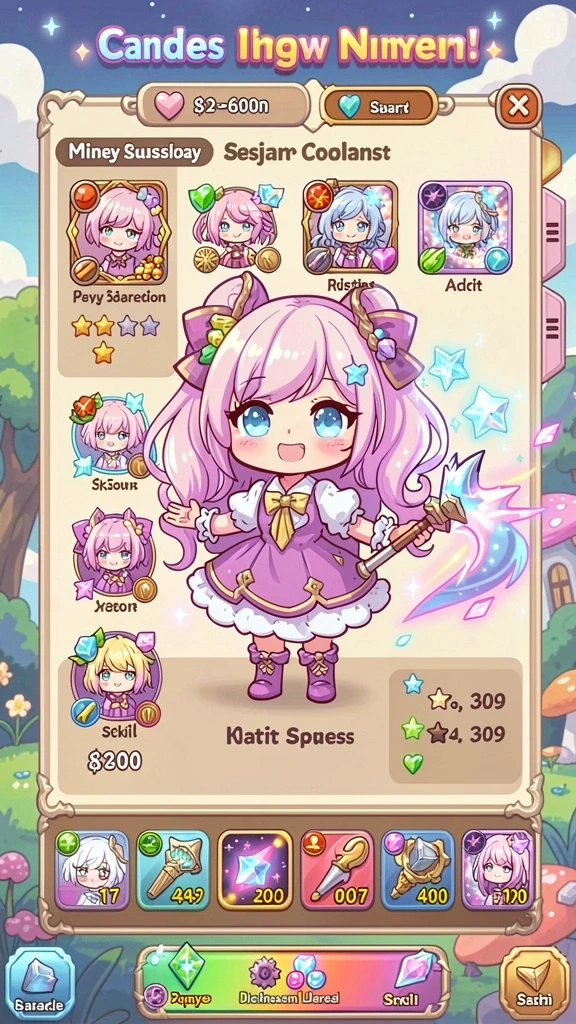Select the Miney Sussloay tab
This screenshot has width=576, height=1024.
pyautogui.click(x=134, y=153)
